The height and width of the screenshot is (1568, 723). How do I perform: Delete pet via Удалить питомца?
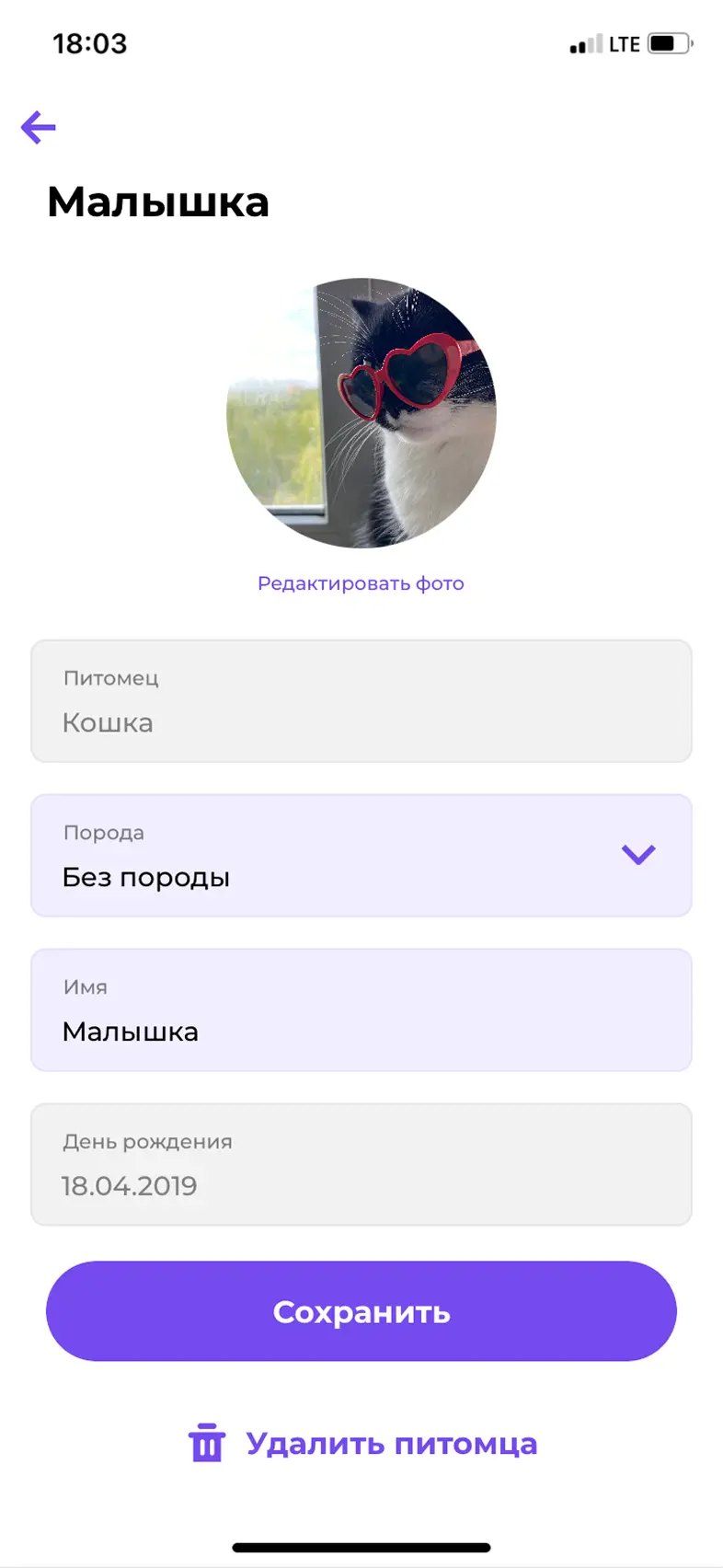point(362,1443)
